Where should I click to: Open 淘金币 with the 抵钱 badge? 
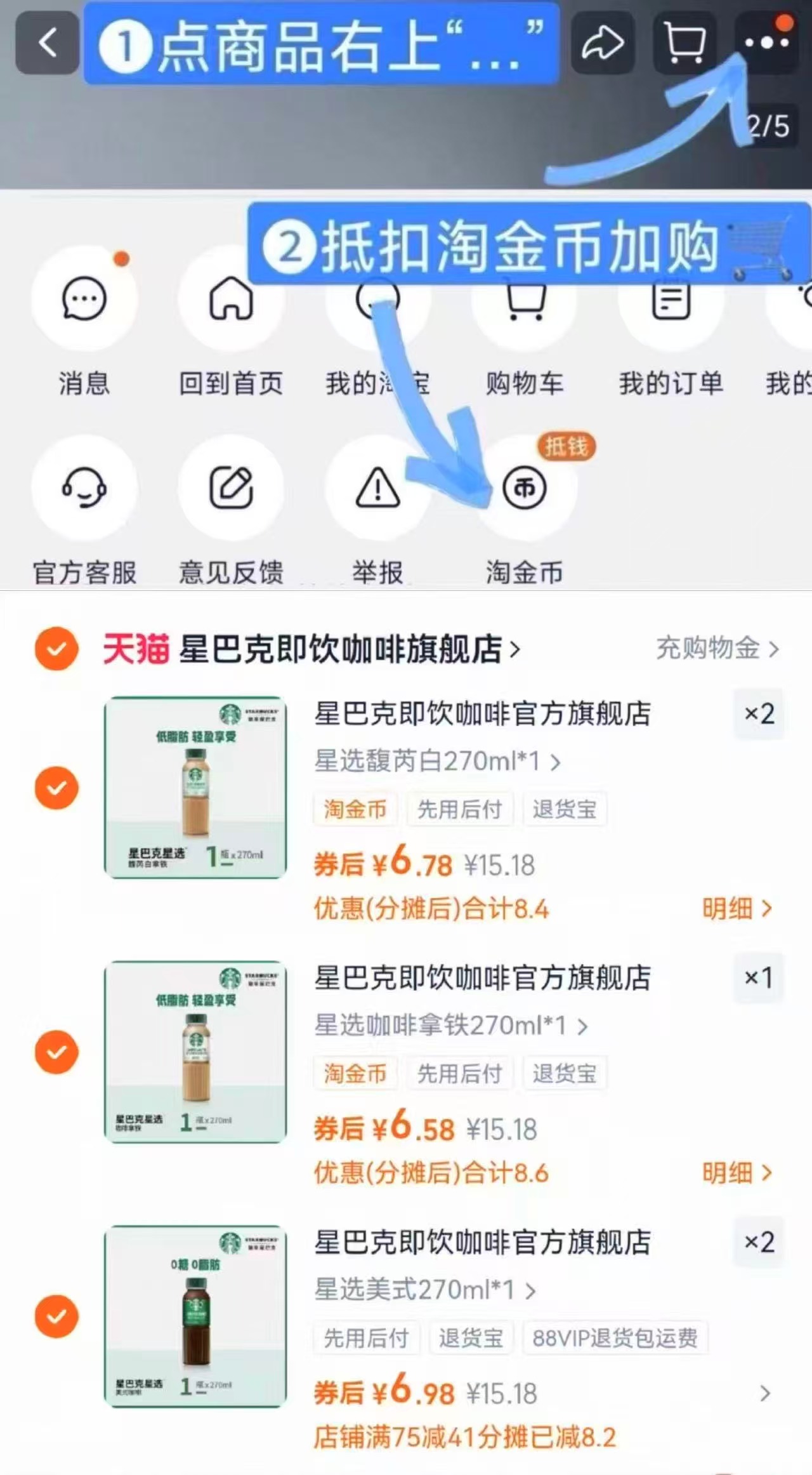point(523,489)
